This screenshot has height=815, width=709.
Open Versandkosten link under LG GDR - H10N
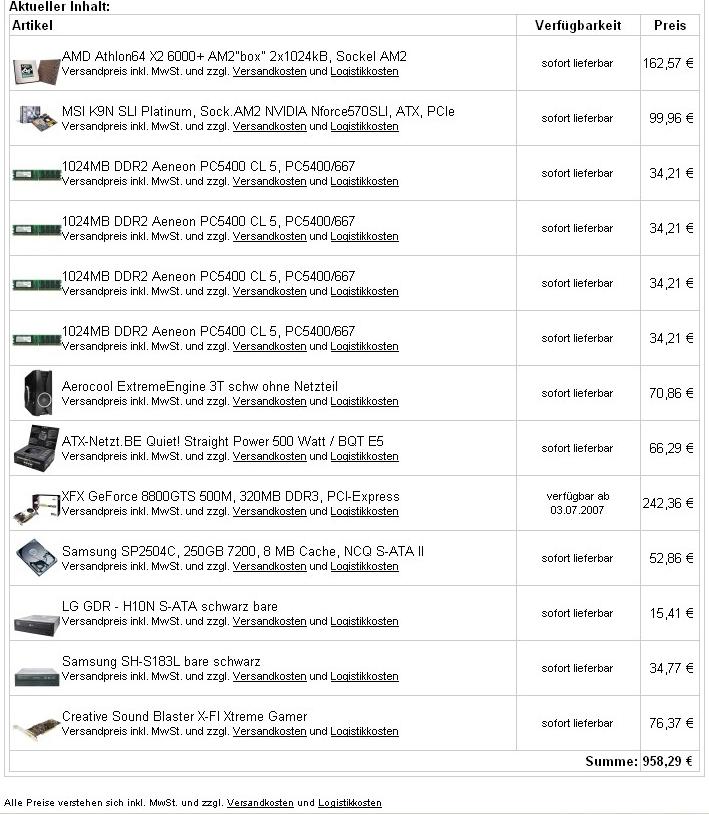point(269,622)
